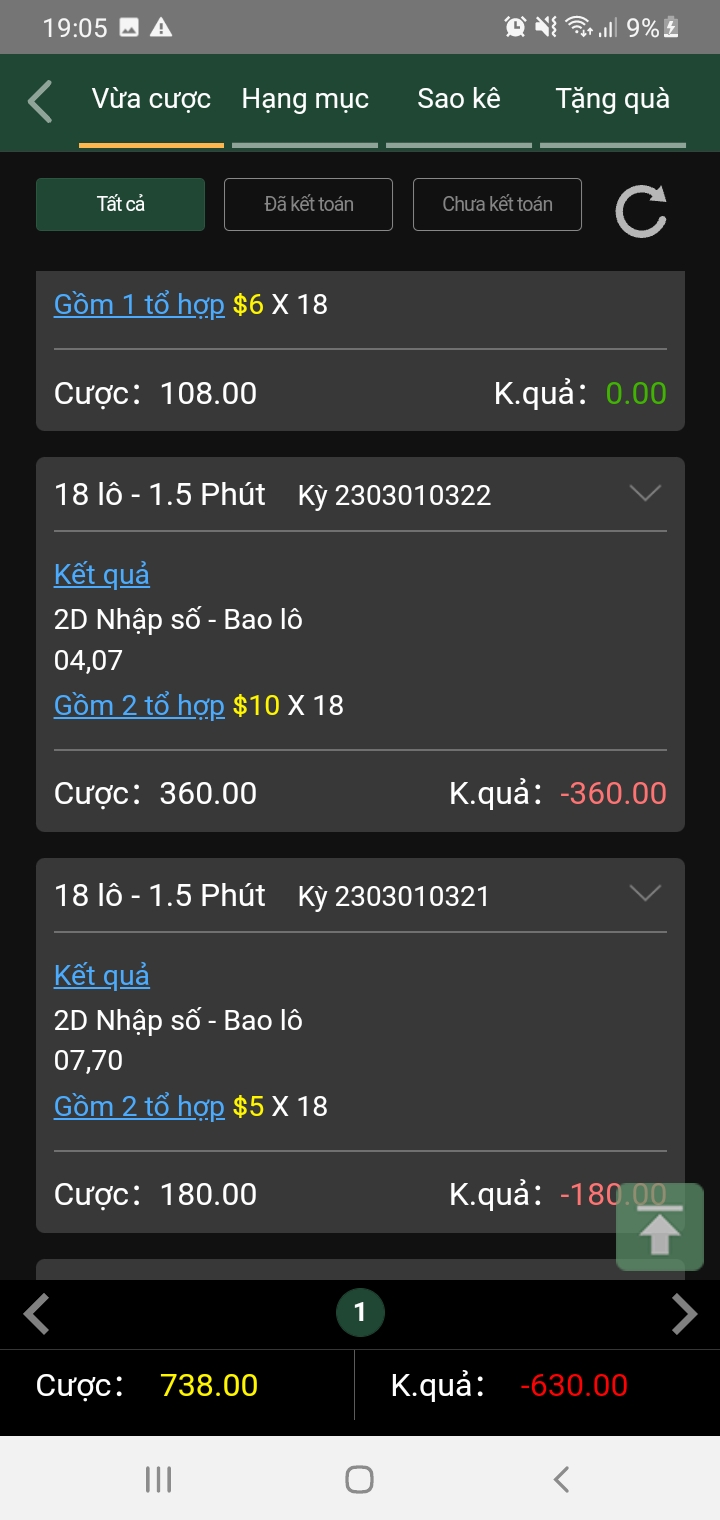
Task: Refresh the bet list
Action: (640, 211)
